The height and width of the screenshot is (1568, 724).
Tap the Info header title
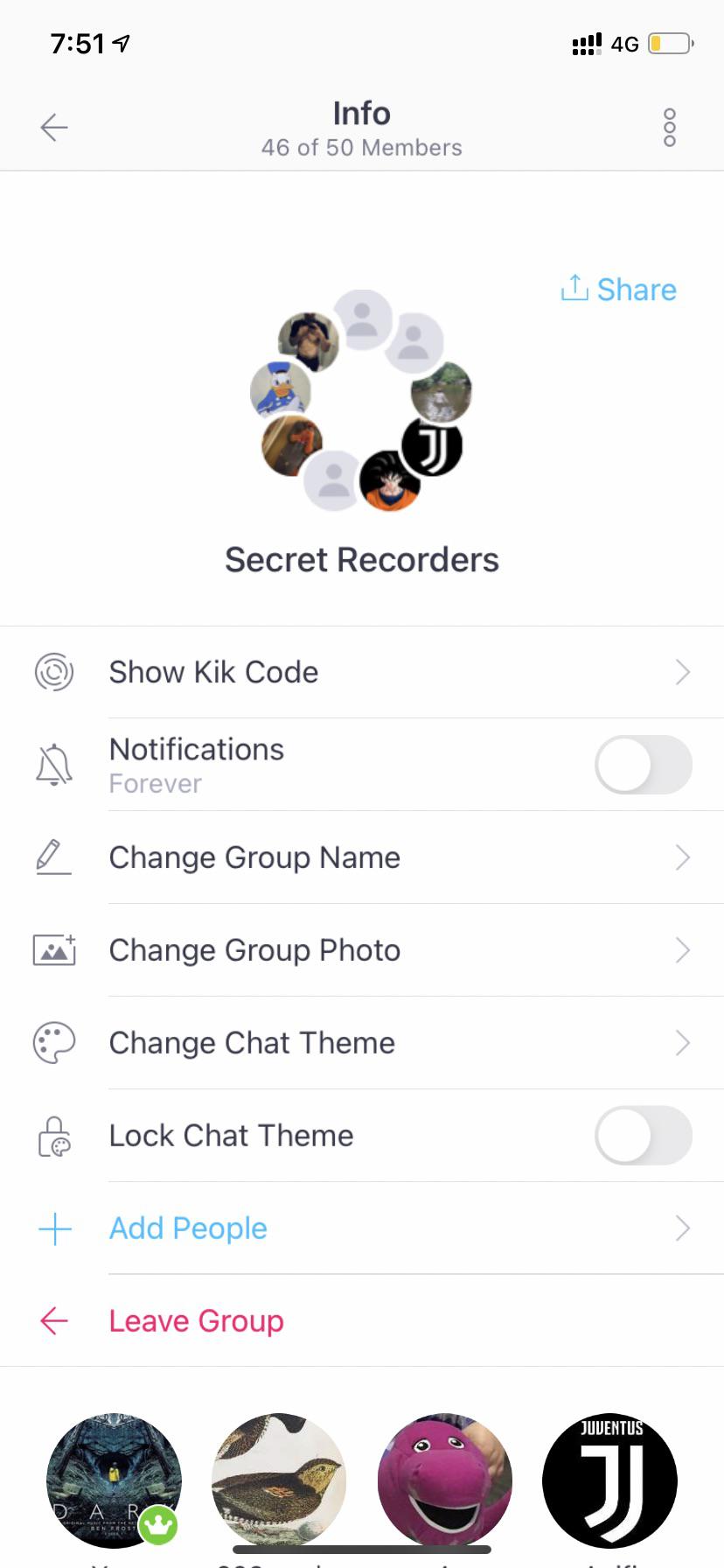tap(361, 114)
